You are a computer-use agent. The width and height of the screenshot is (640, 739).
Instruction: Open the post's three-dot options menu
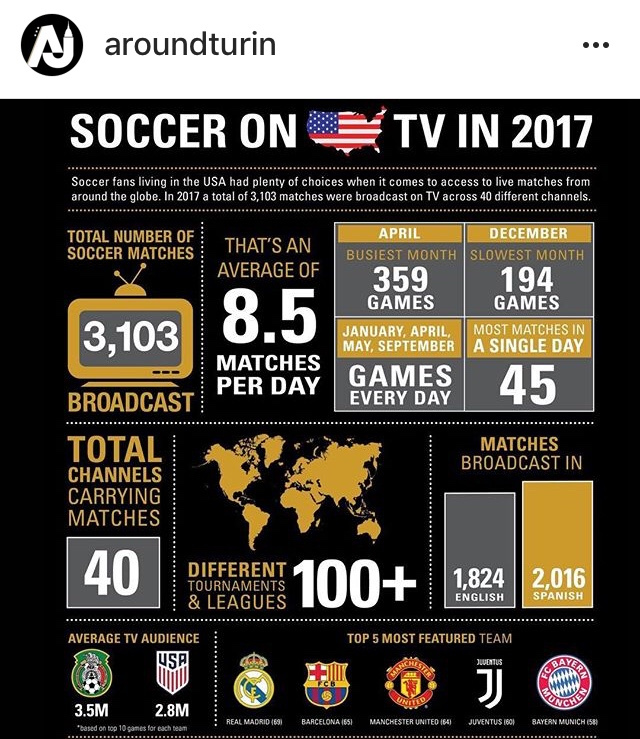595,46
